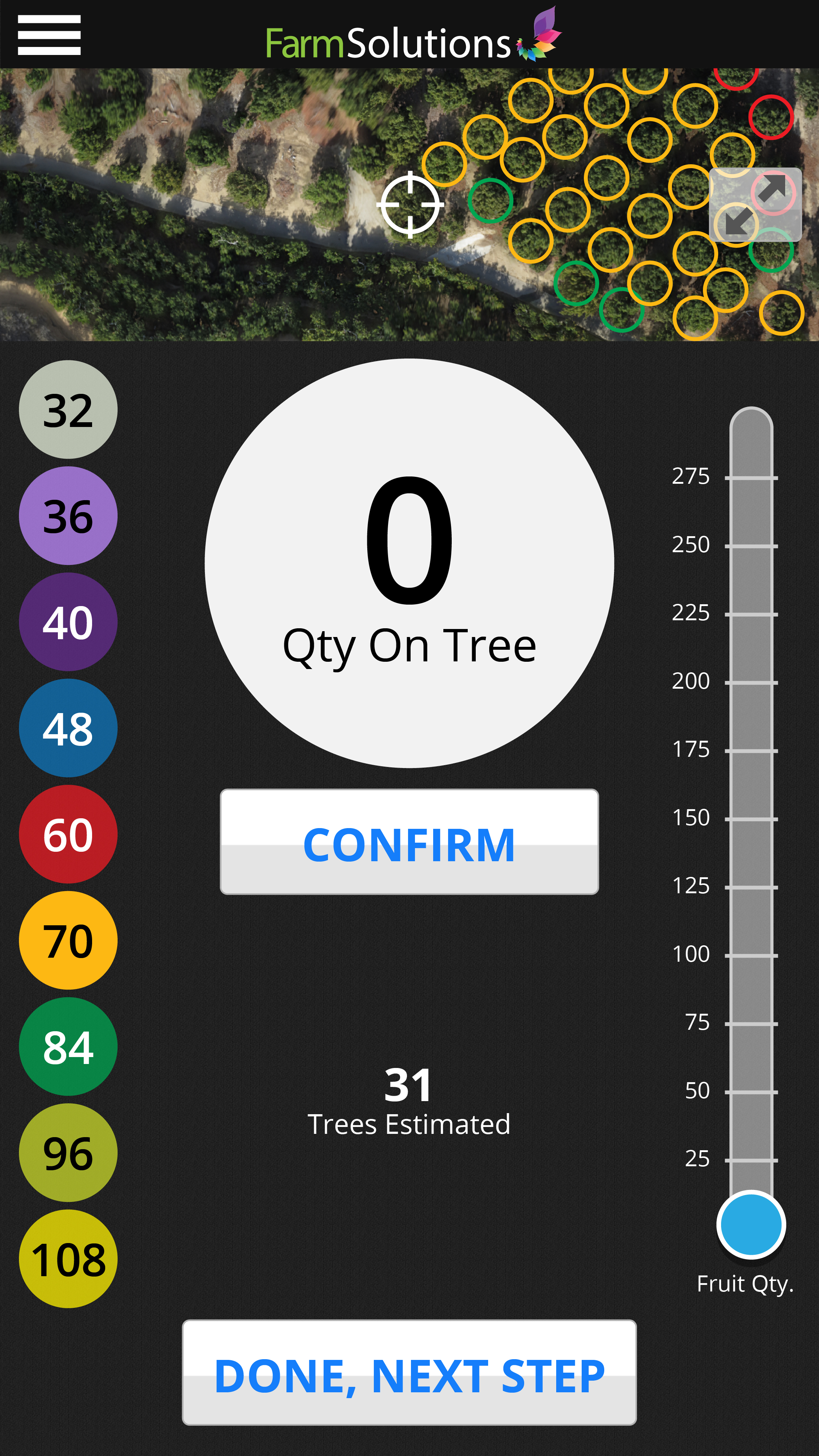Select the 32 size circle
Viewport: 819px width, 1456px height.
pos(68,410)
